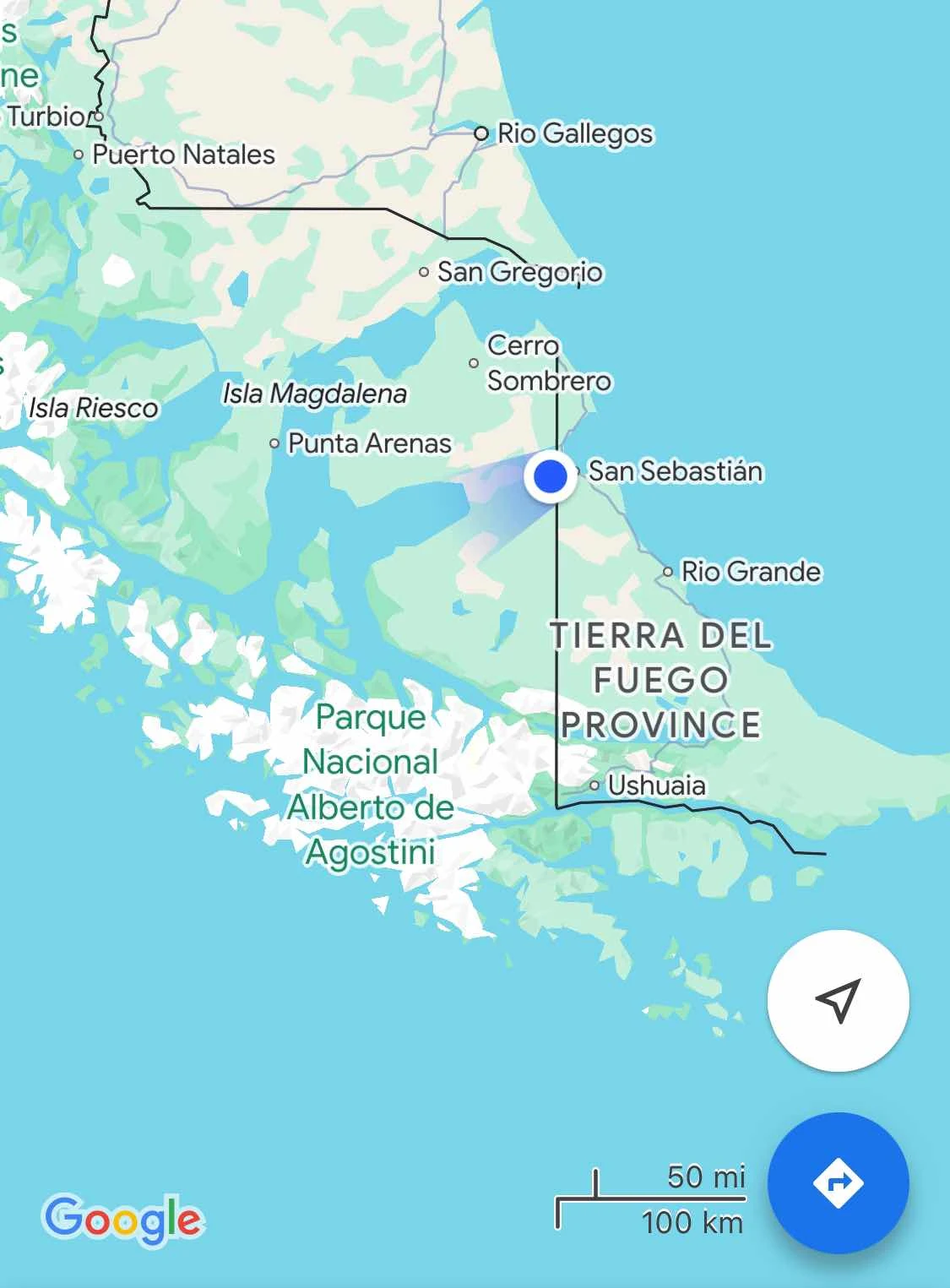Screen dimensions: 950x1288
Task: Tap the directions floating button
Action: pyautogui.click(x=838, y=1182)
